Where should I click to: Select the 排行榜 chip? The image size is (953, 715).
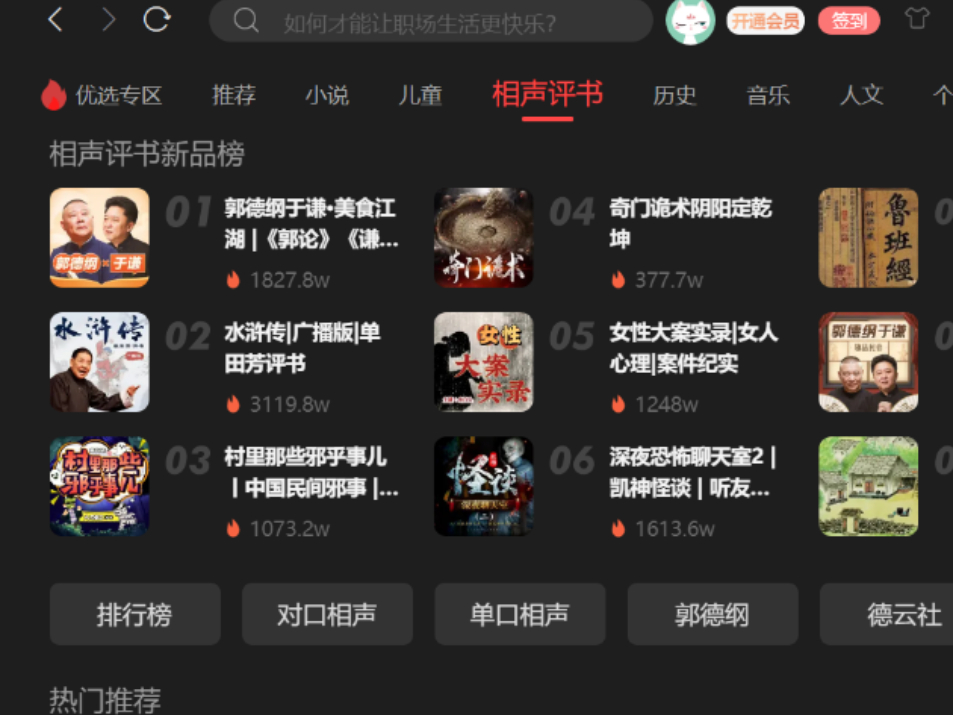pos(135,614)
